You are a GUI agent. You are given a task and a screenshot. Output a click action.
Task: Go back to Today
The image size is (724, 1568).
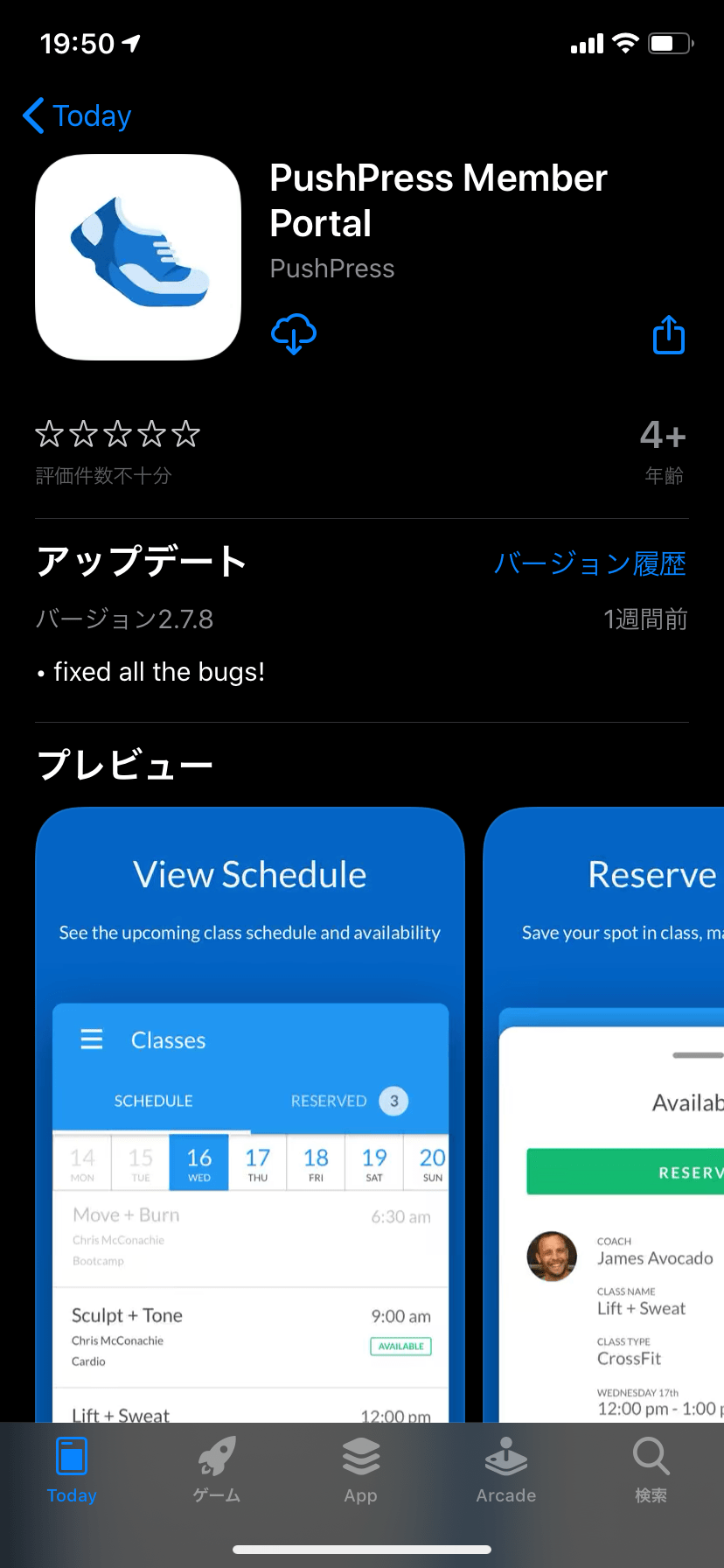[77, 115]
